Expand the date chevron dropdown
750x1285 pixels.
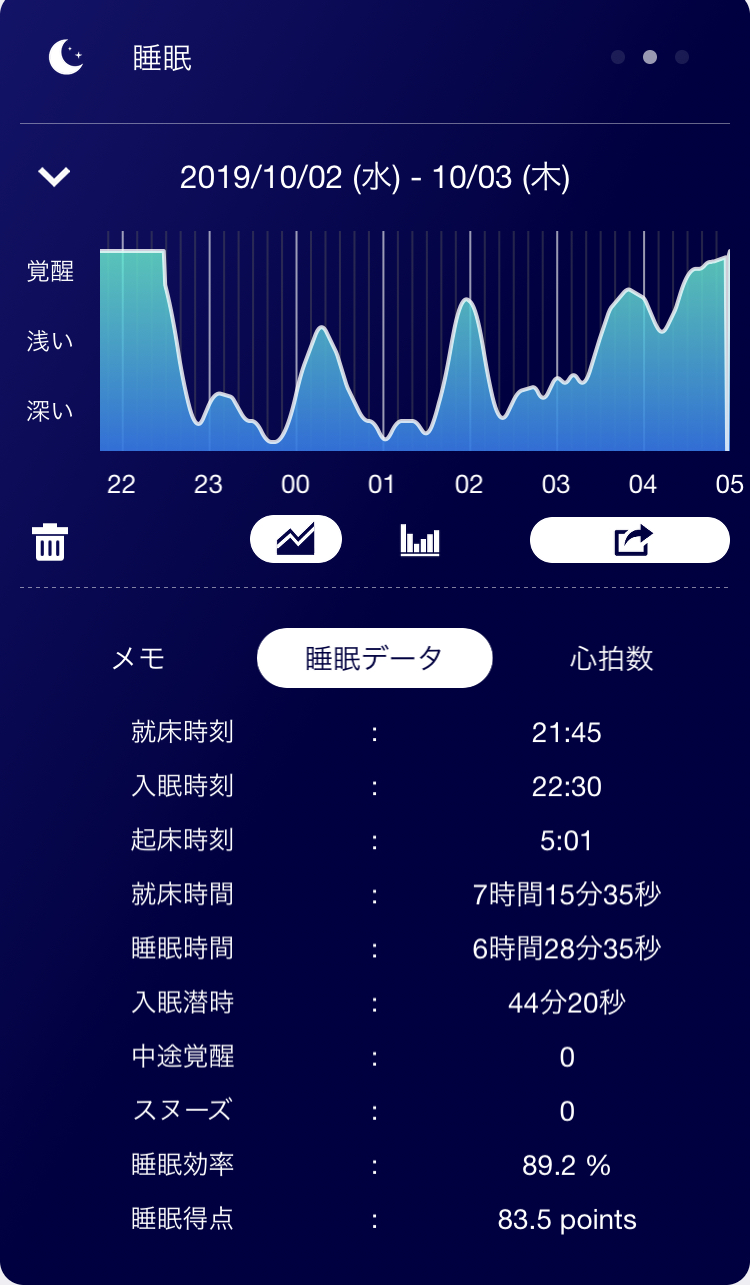[x=54, y=177]
